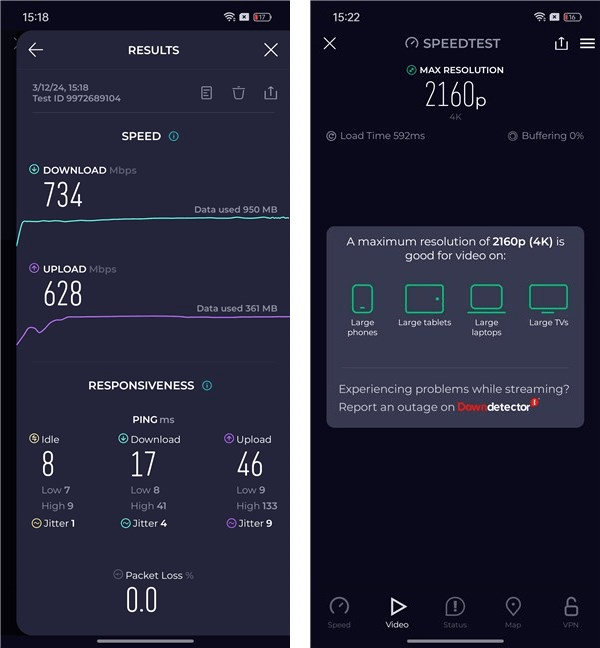Select the Video tab
This screenshot has height=648, width=600.
click(x=397, y=612)
